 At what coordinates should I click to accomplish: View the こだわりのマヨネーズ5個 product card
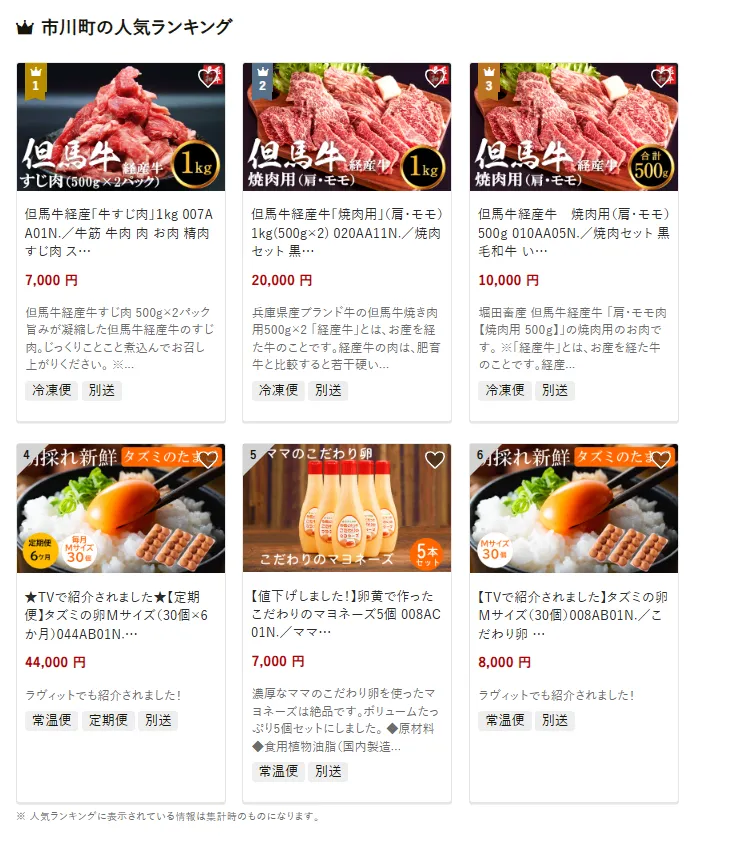click(x=346, y=614)
